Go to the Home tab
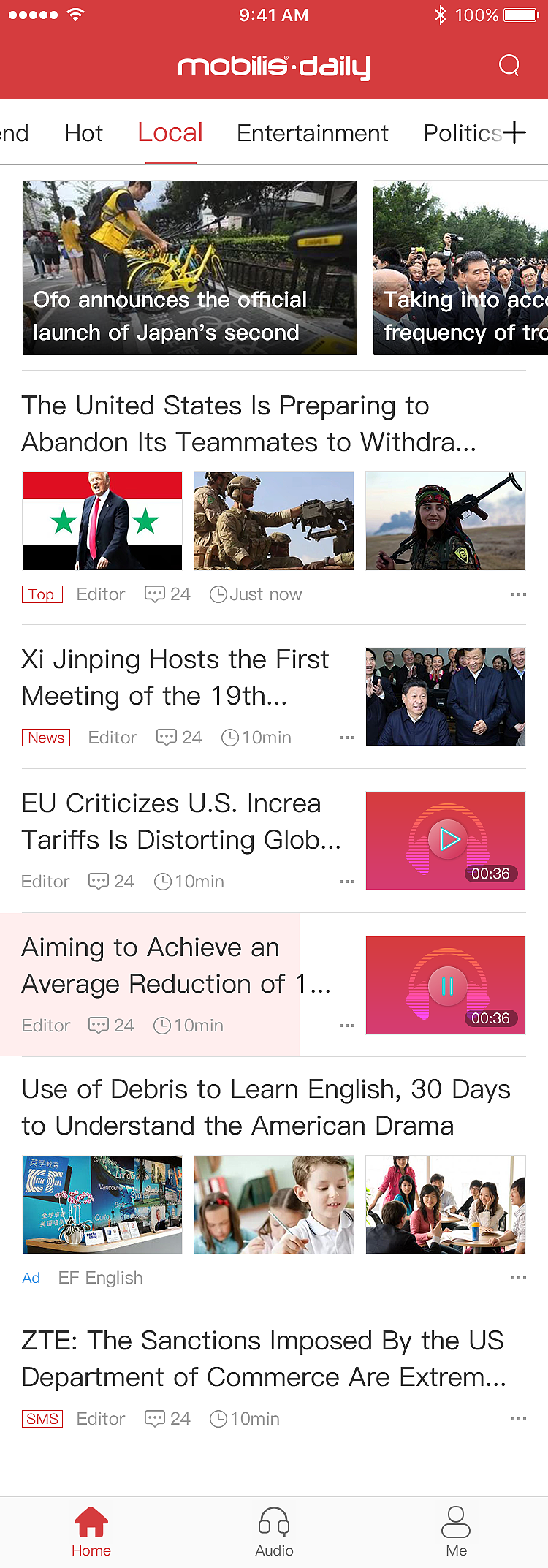This screenshot has width=548, height=1568. pyautogui.click(x=91, y=1531)
